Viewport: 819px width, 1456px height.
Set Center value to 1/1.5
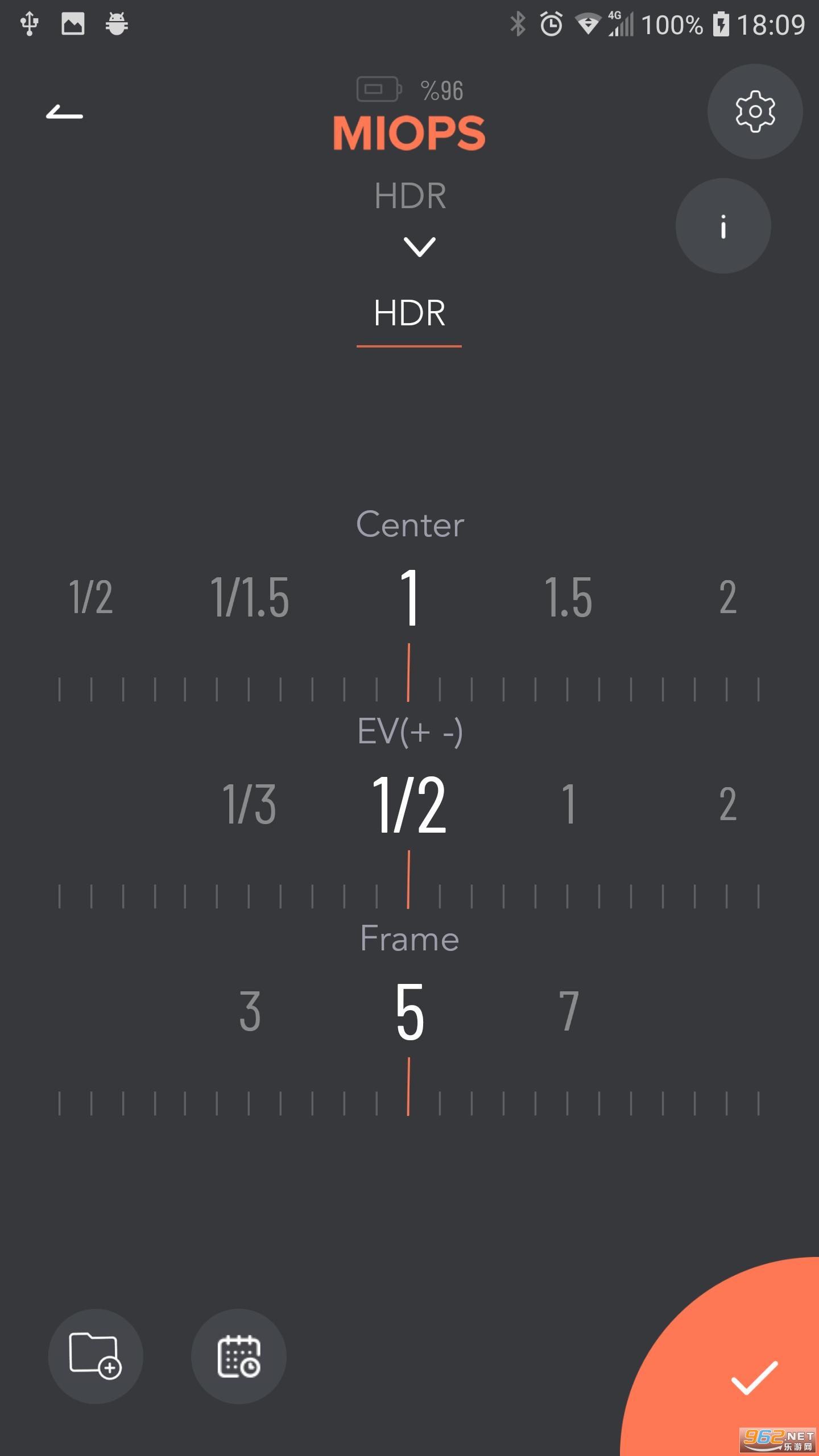point(250,597)
